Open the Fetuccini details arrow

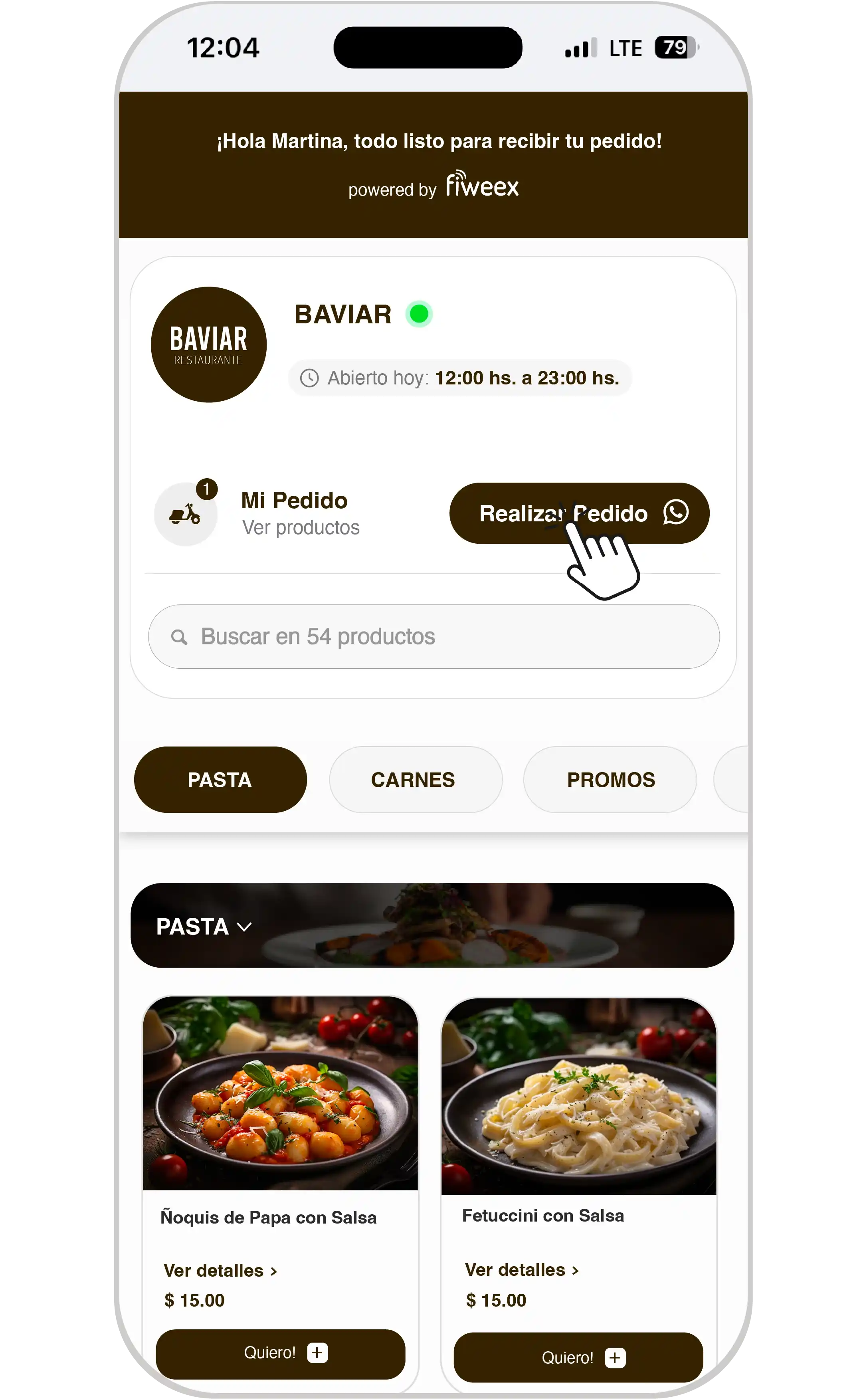point(576,1269)
